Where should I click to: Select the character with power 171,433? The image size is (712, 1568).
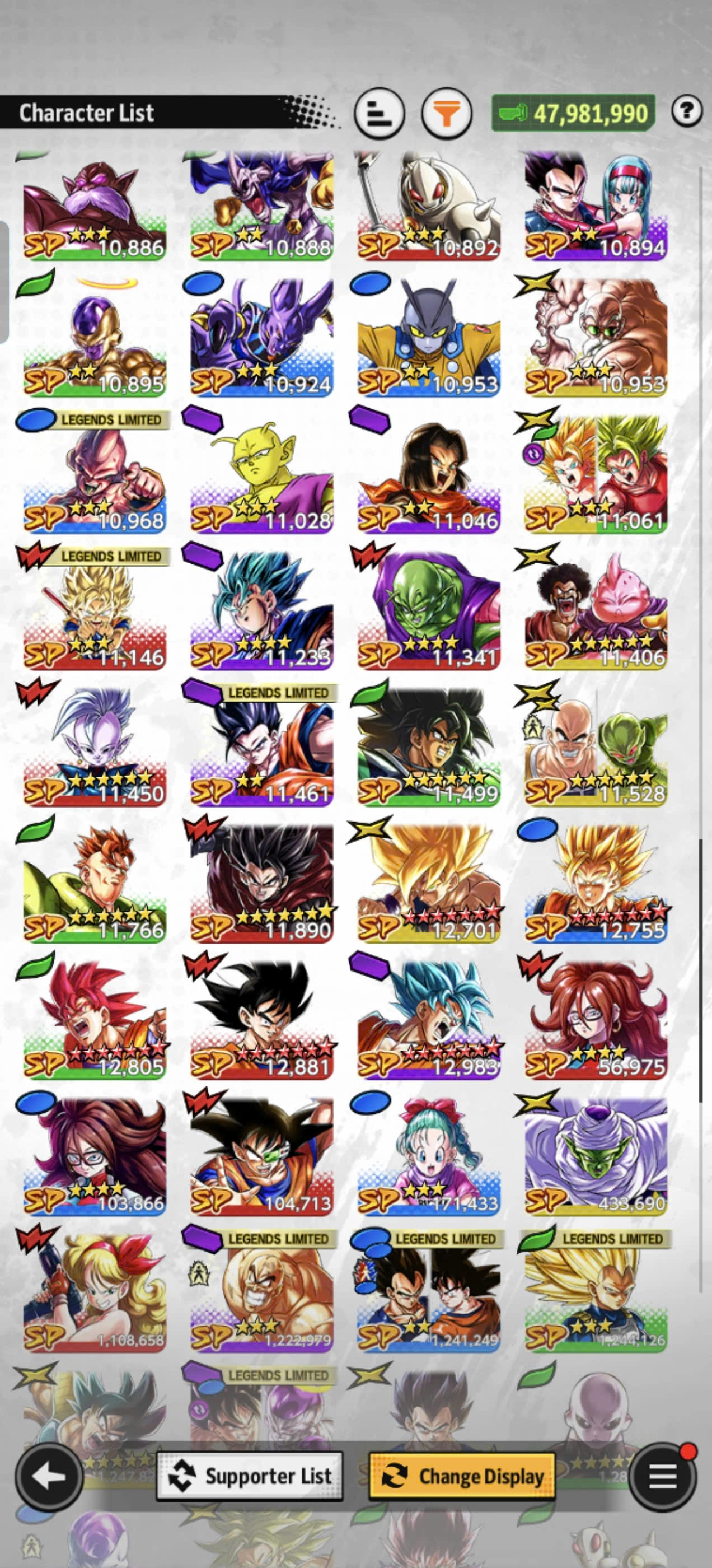(429, 1156)
